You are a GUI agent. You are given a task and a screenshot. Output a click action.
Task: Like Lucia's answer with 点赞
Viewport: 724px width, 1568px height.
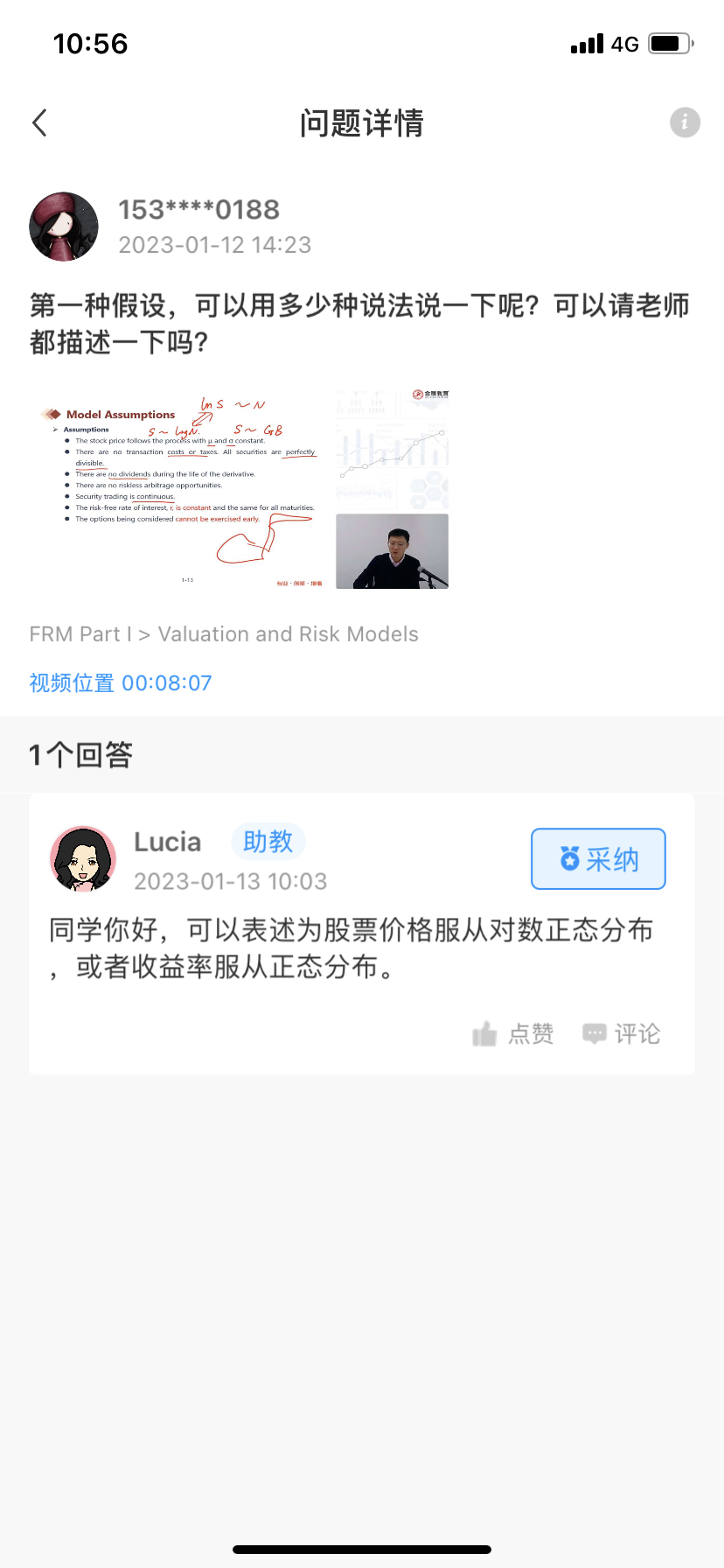click(x=513, y=1034)
